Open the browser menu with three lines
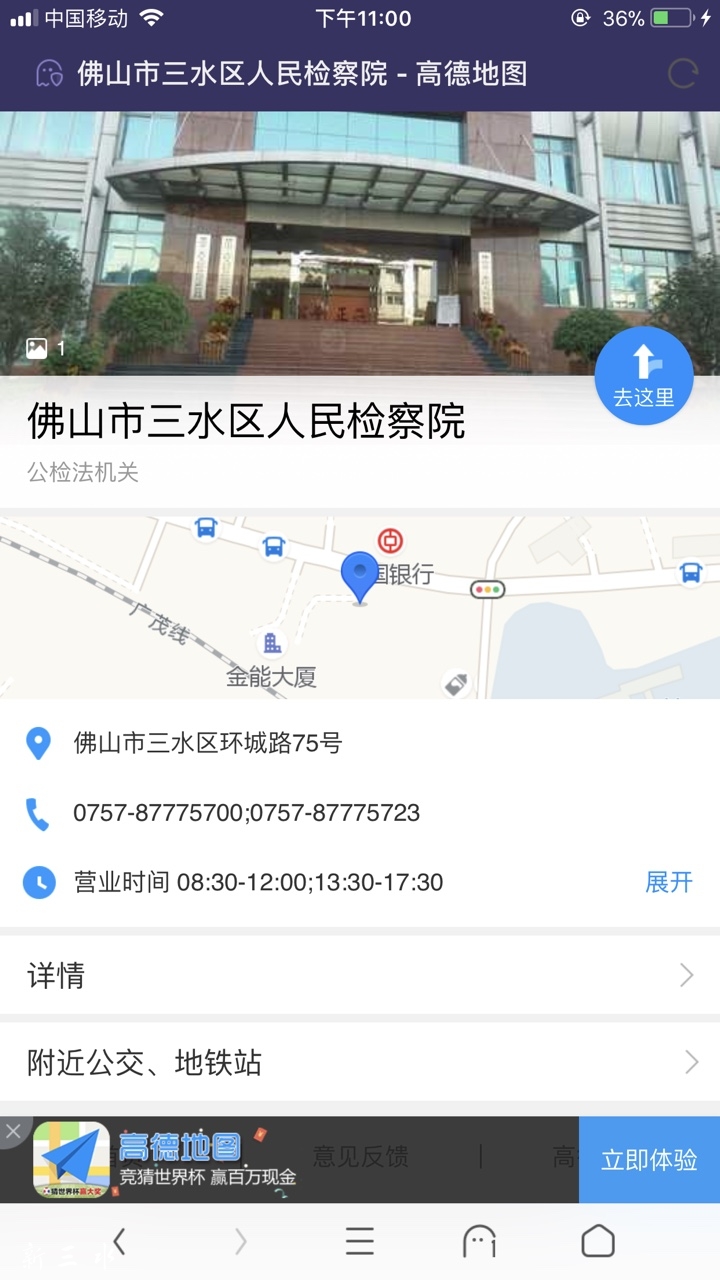The image size is (720, 1280). click(360, 1242)
